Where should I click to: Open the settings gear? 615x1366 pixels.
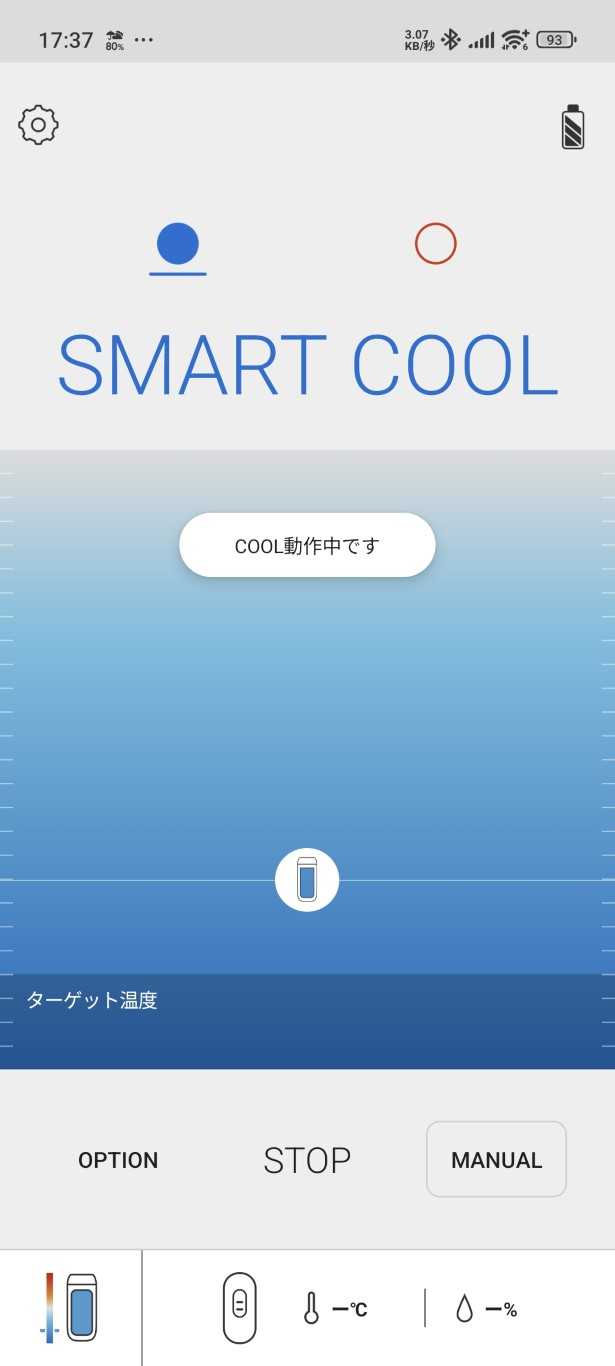[x=38, y=125]
